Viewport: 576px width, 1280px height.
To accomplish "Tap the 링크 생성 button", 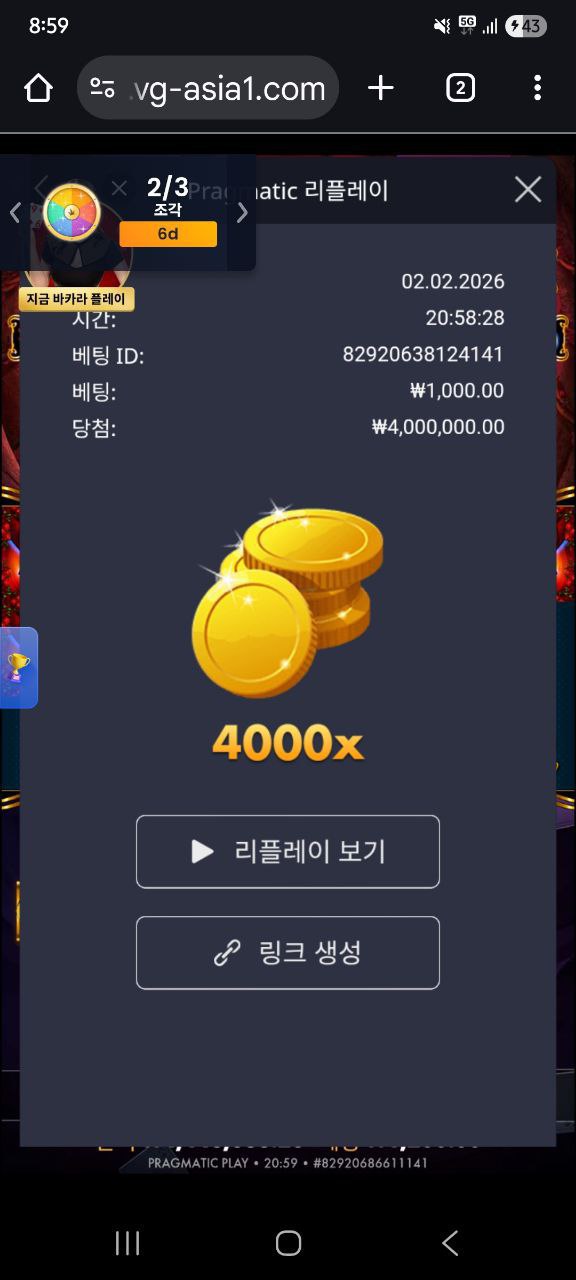I will coord(288,953).
